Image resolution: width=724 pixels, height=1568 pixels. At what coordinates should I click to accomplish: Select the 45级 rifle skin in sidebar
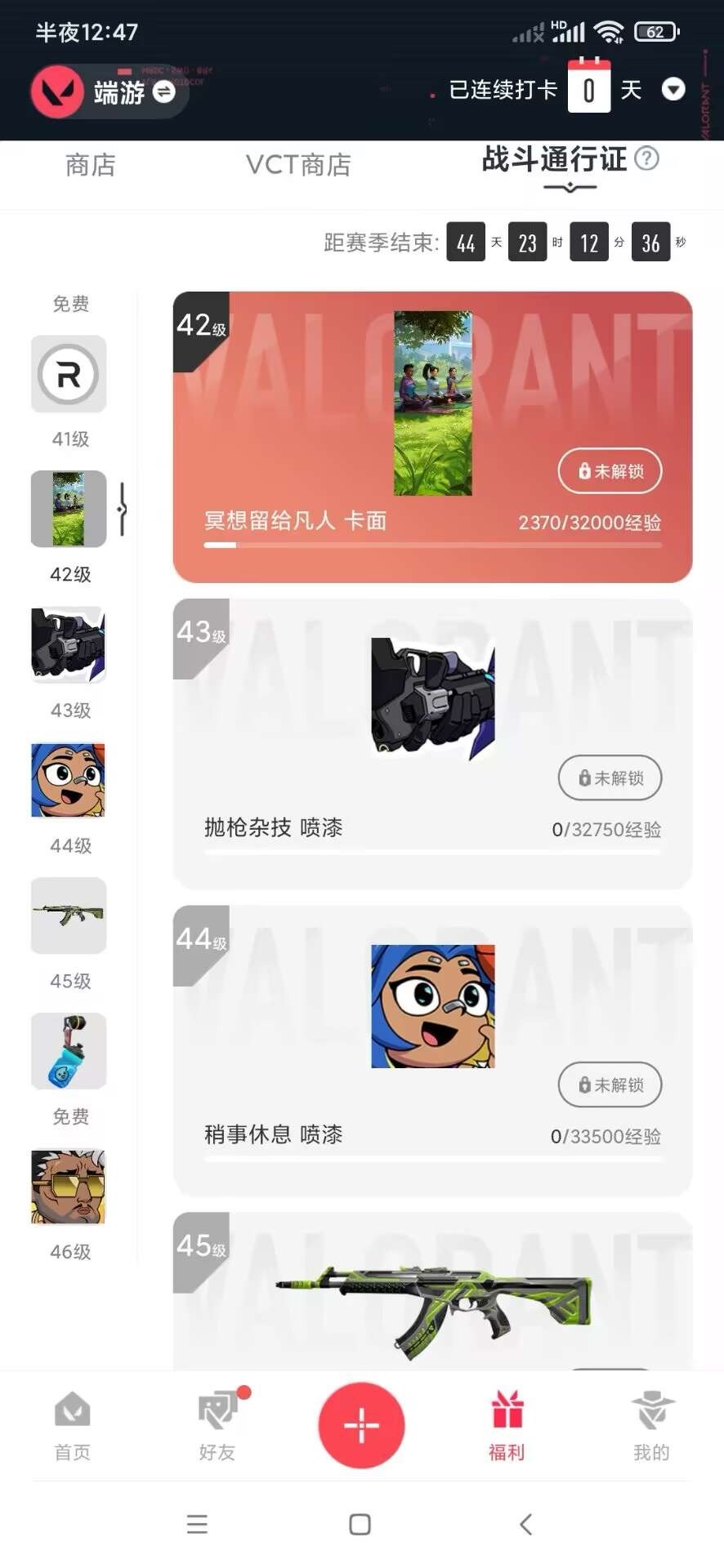[x=69, y=915]
